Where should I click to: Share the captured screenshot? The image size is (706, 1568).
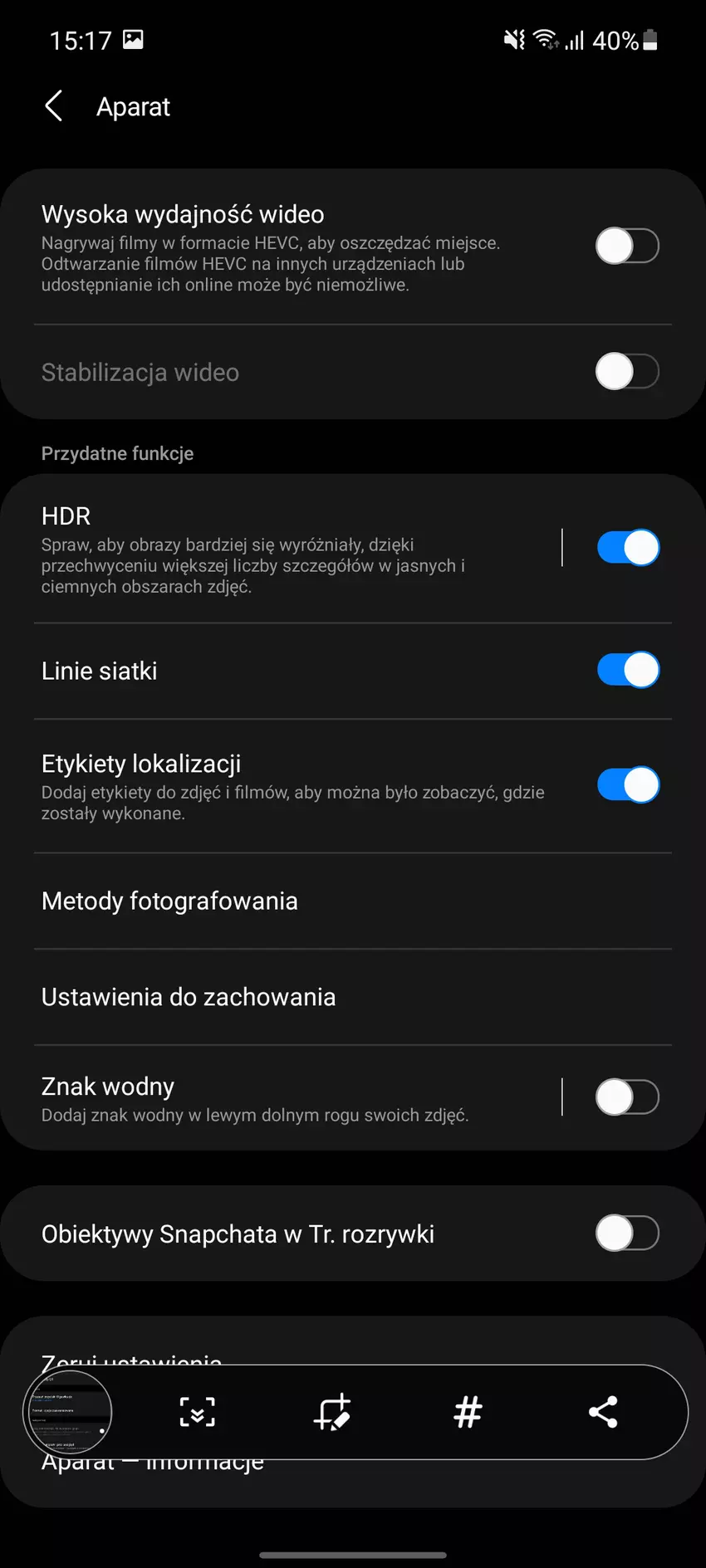pos(603,1412)
